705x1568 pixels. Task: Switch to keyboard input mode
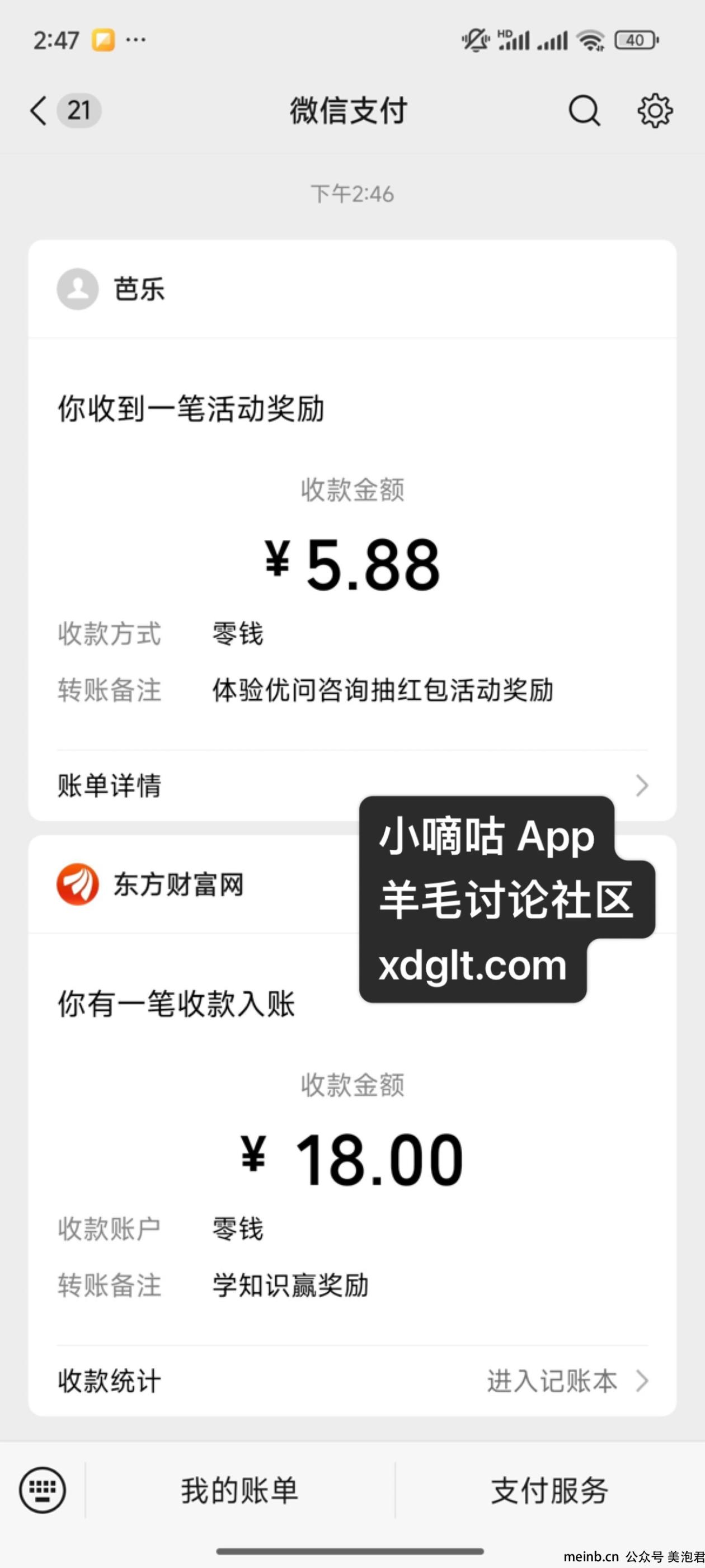pos(43,1490)
